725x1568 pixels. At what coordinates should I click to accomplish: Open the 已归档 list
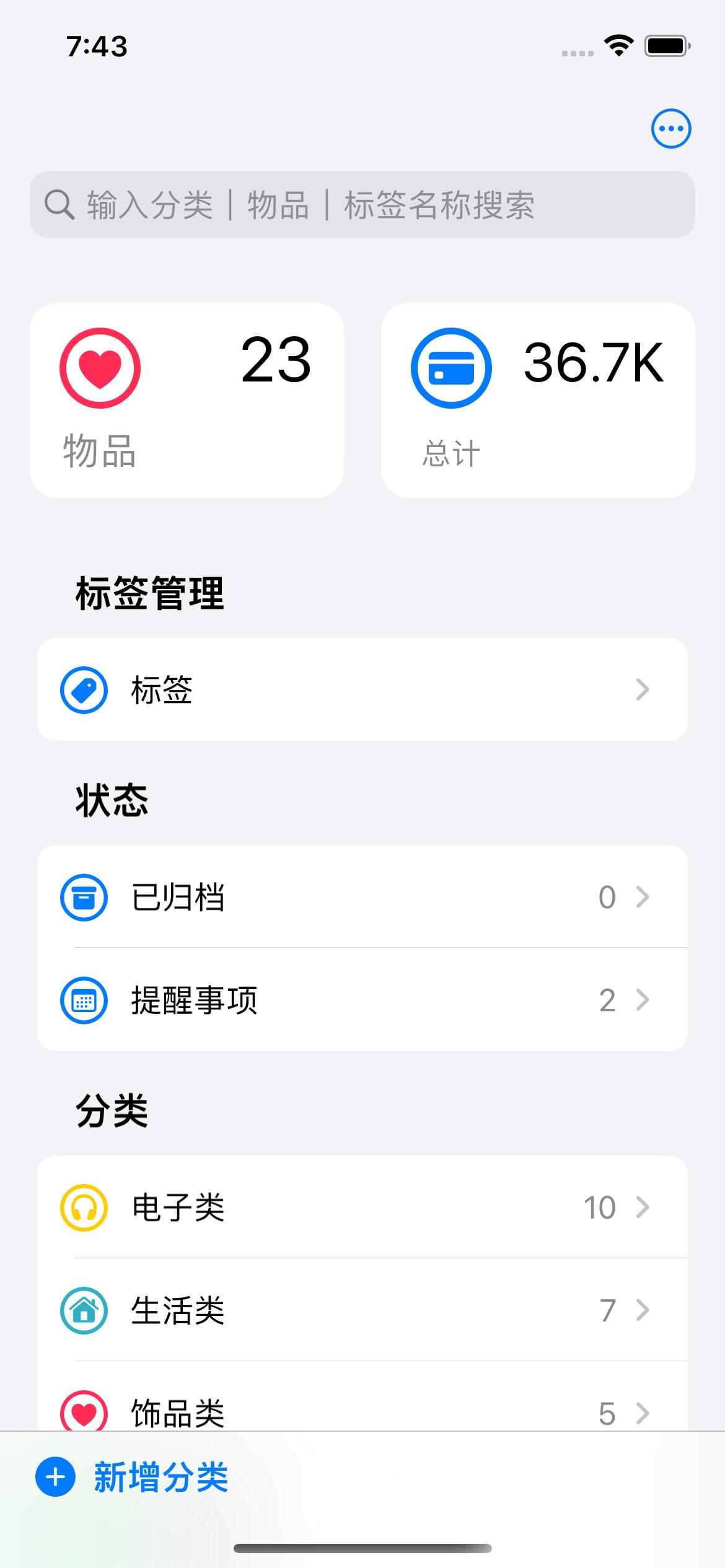tap(362, 897)
